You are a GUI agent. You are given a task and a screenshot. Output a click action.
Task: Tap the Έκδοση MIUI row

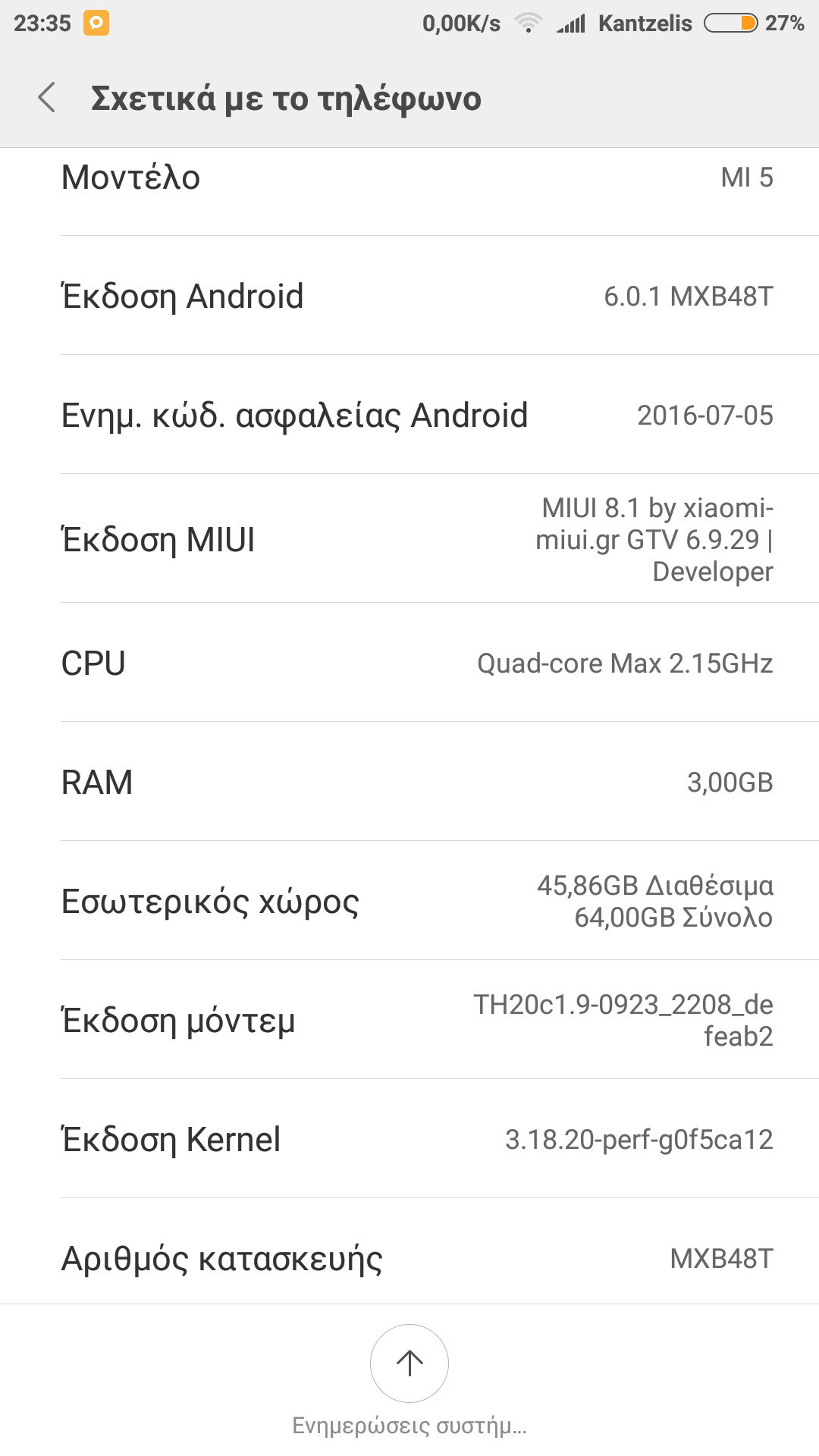pyautogui.click(x=409, y=539)
